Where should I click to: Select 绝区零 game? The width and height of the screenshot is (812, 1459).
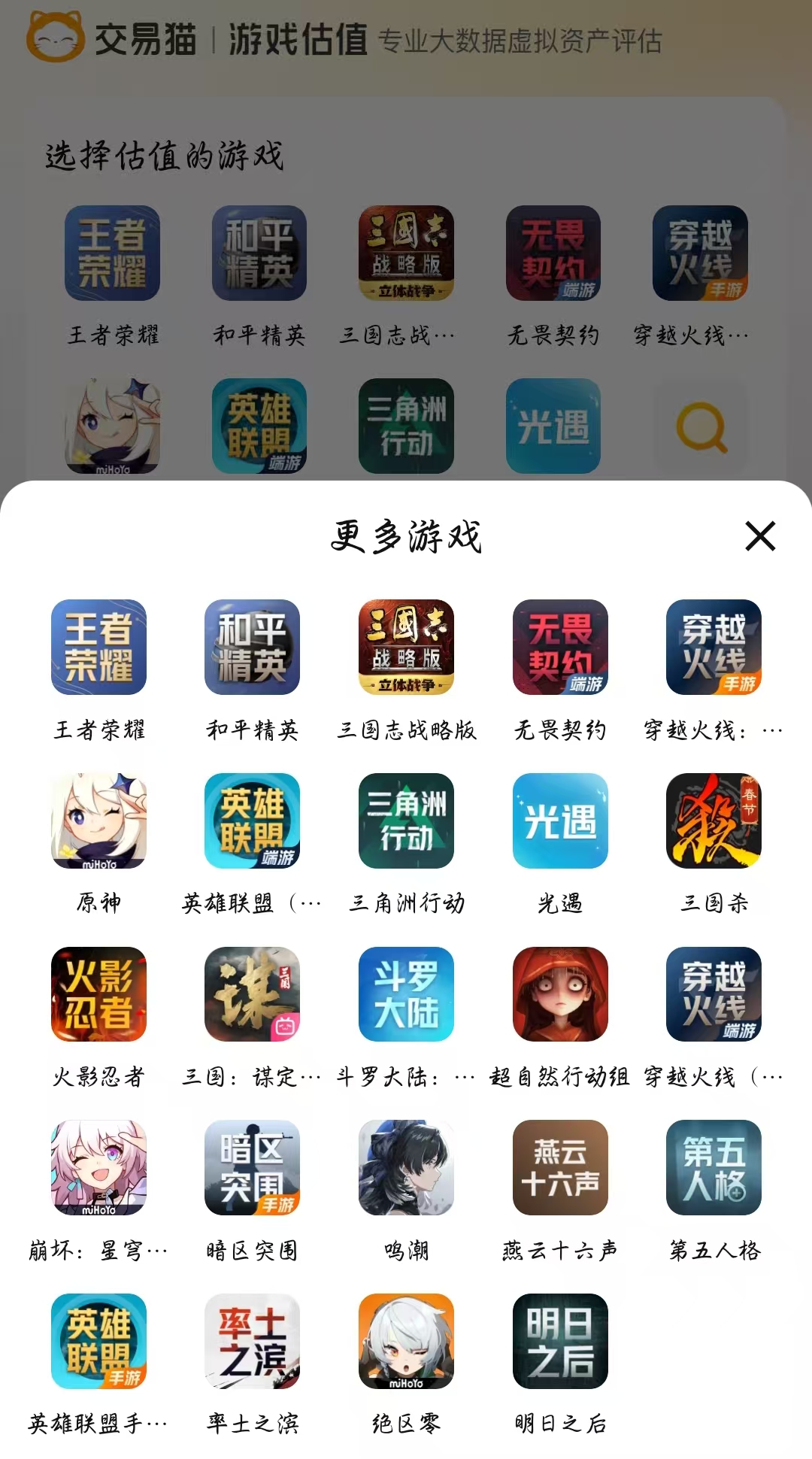pos(406,1341)
